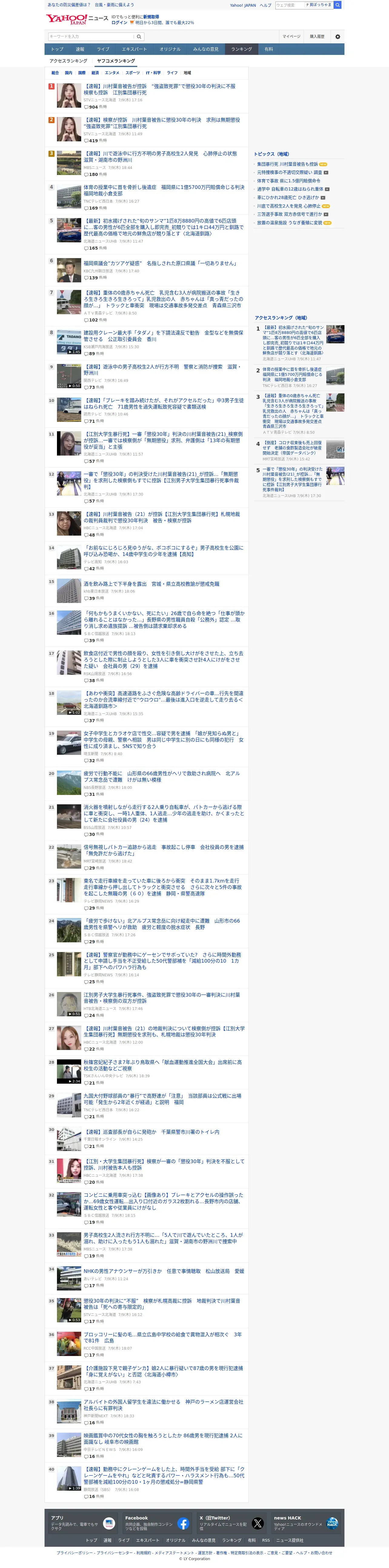Open the エキスパート tab
Viewport: 389px width, 1568px height.
pos(134,49)
